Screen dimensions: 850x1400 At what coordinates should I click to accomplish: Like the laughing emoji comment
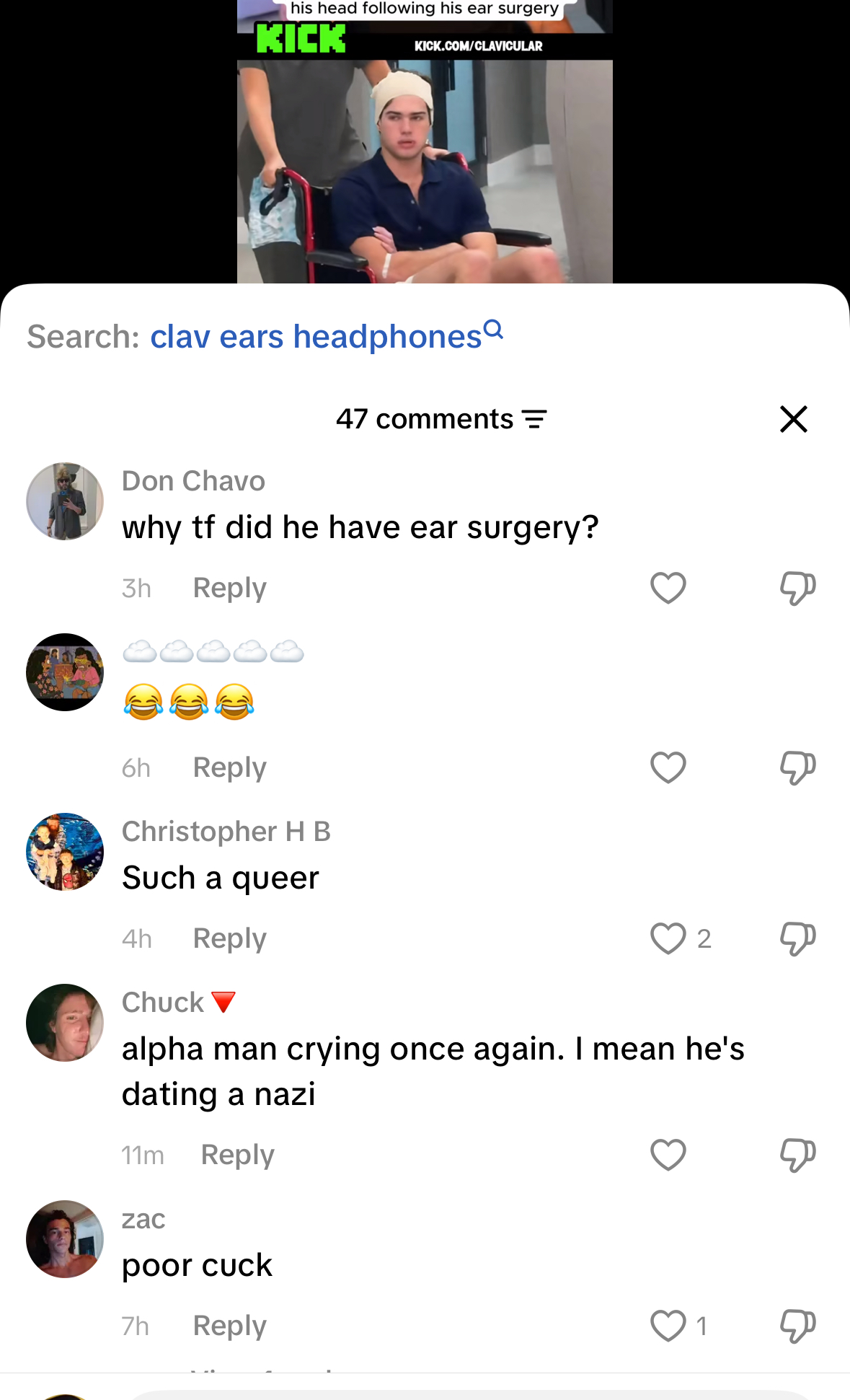coord(668,767)
